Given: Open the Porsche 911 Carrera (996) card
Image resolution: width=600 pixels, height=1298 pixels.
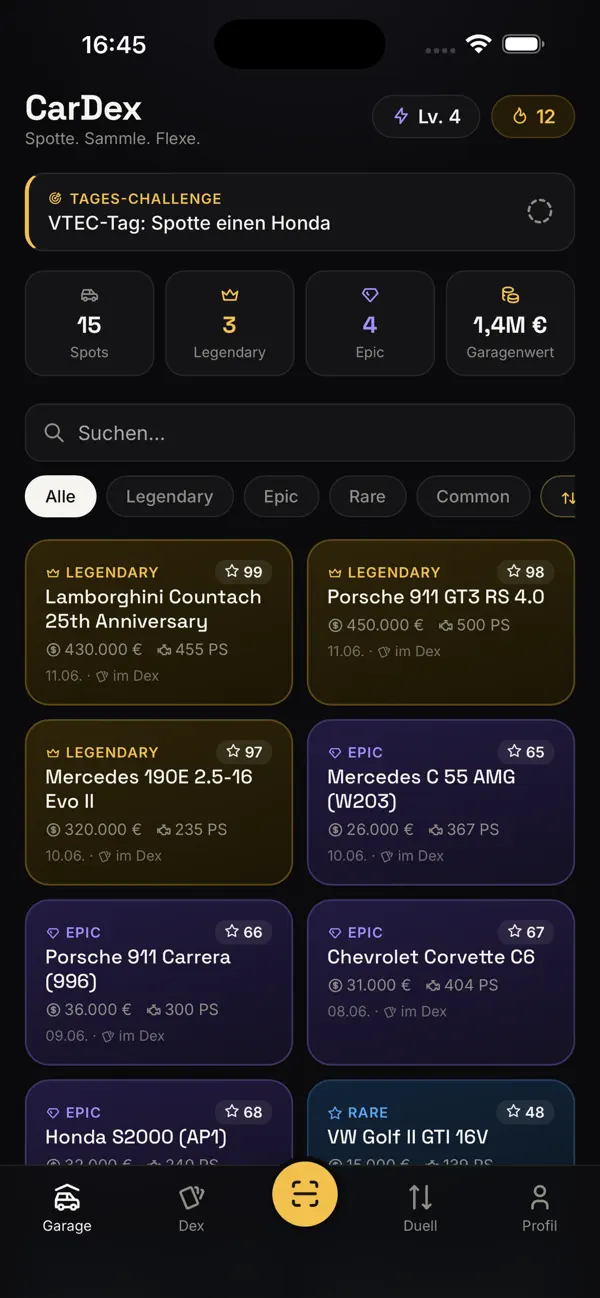Looking at the screenshot, I should [159, 982].
